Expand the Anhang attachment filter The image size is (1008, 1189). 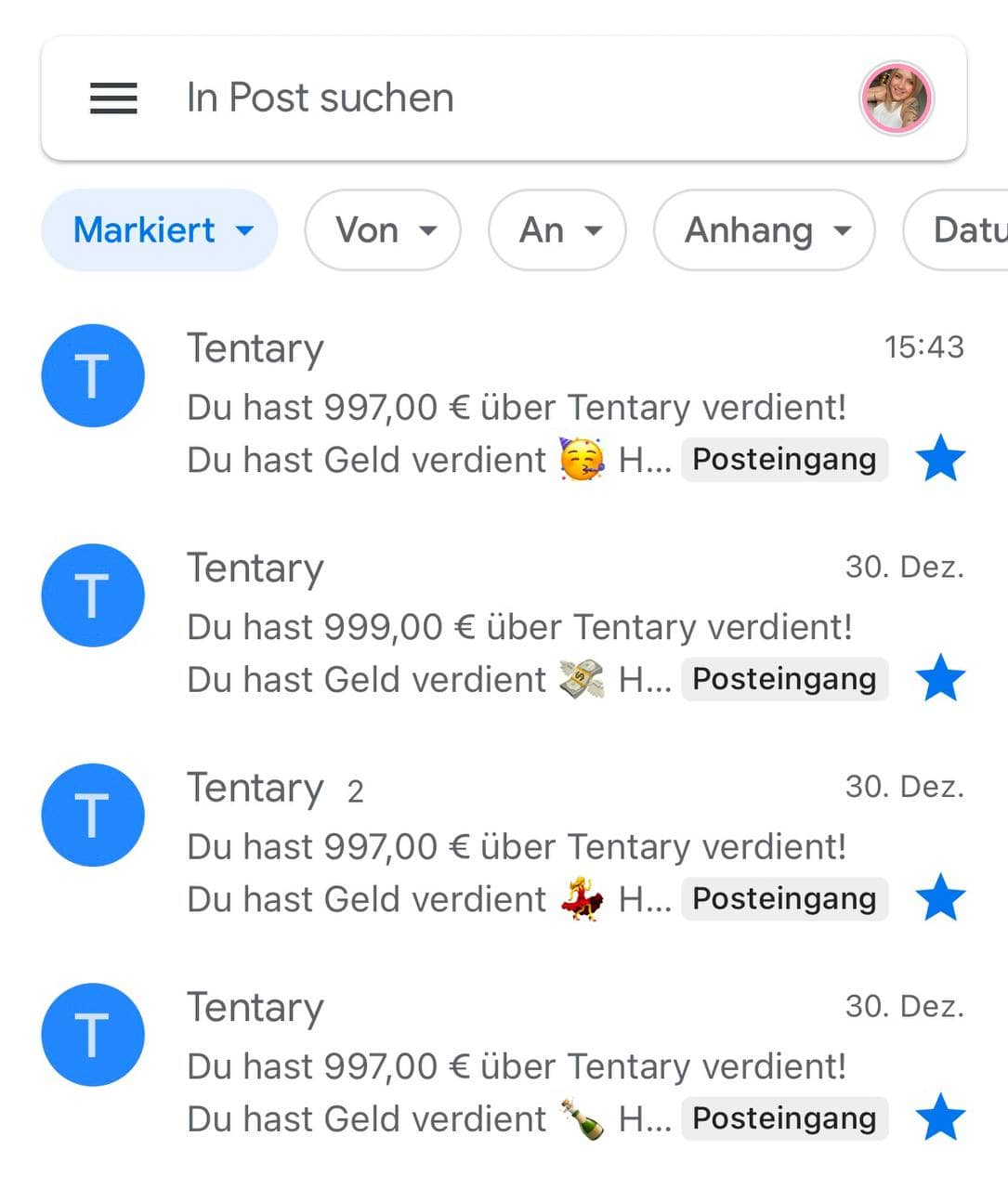(764, 230)
